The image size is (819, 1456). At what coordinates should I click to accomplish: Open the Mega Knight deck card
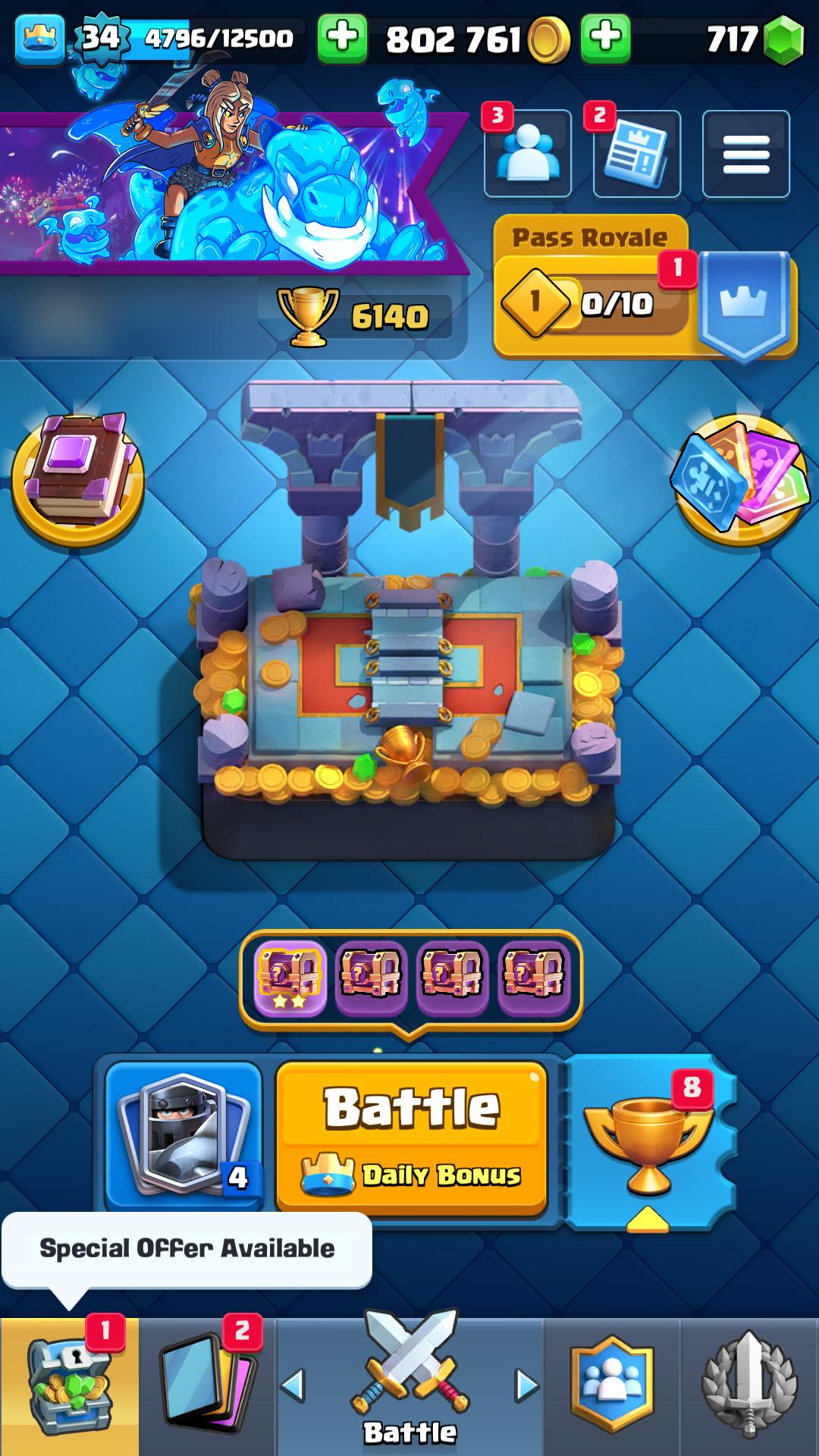[x=184, y=1132]
